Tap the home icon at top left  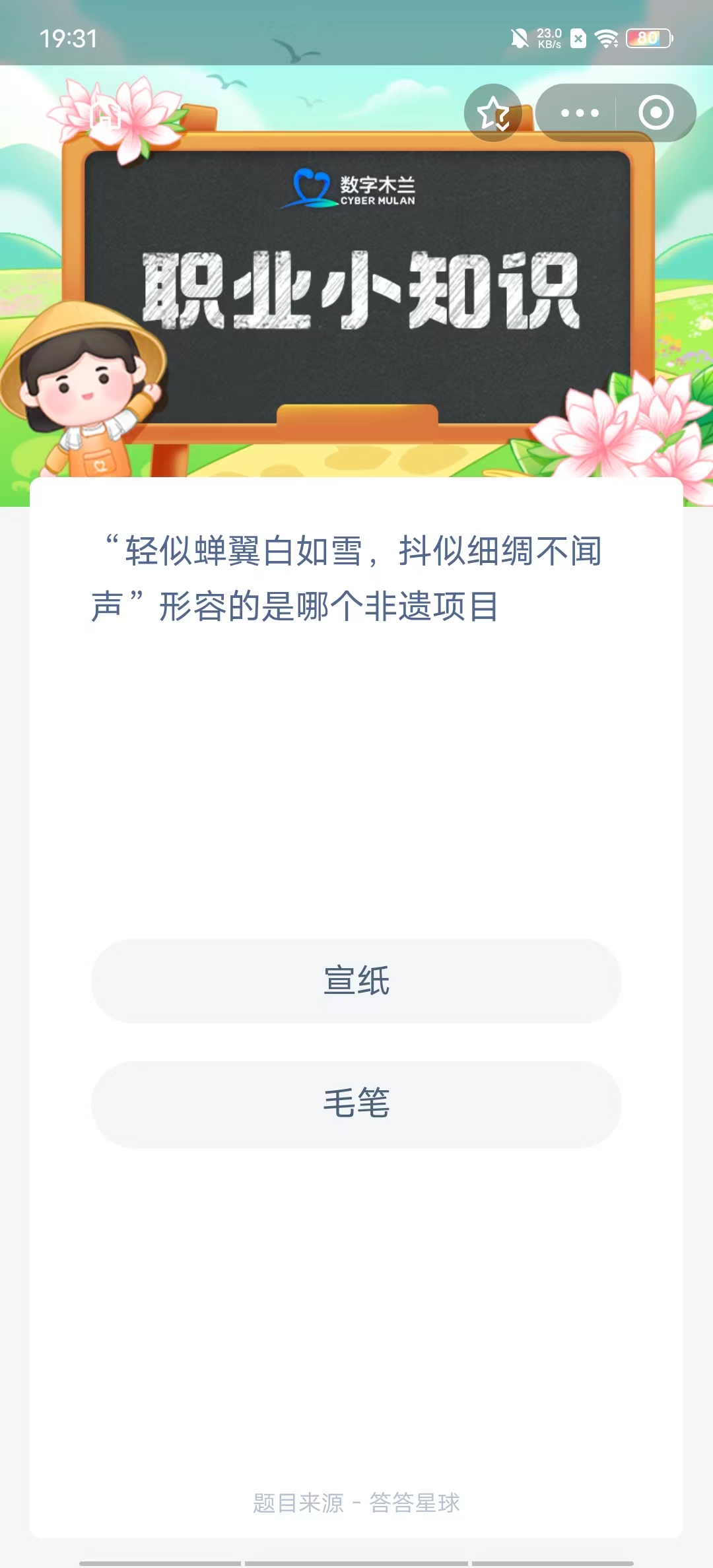coord(105,114)
